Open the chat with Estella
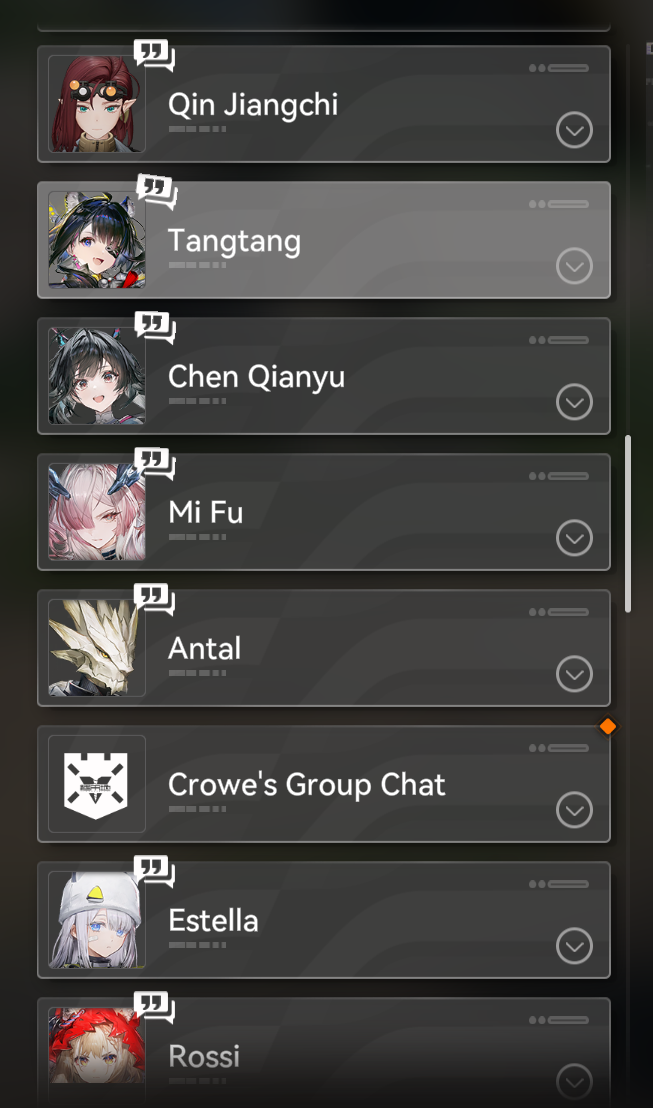 [324, 920]
